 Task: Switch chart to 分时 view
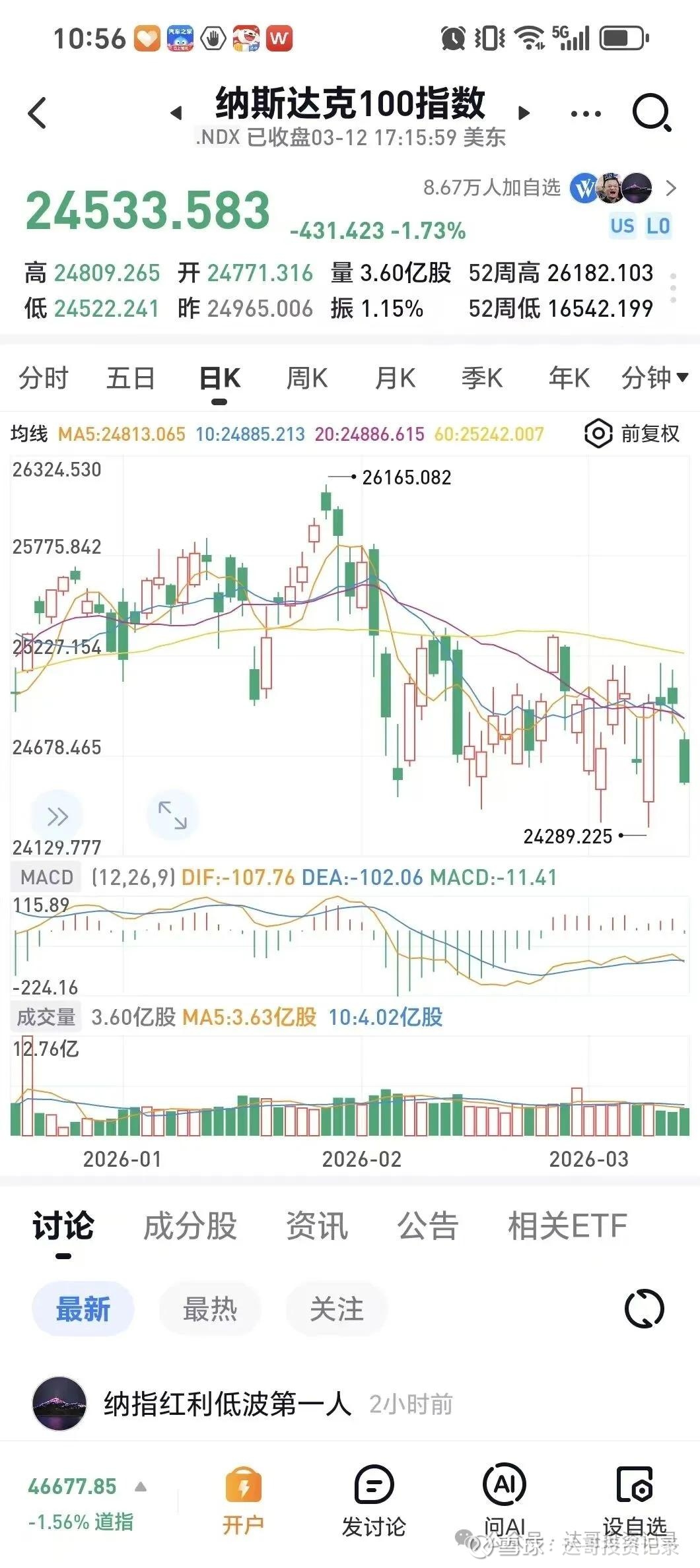[44, 378]
